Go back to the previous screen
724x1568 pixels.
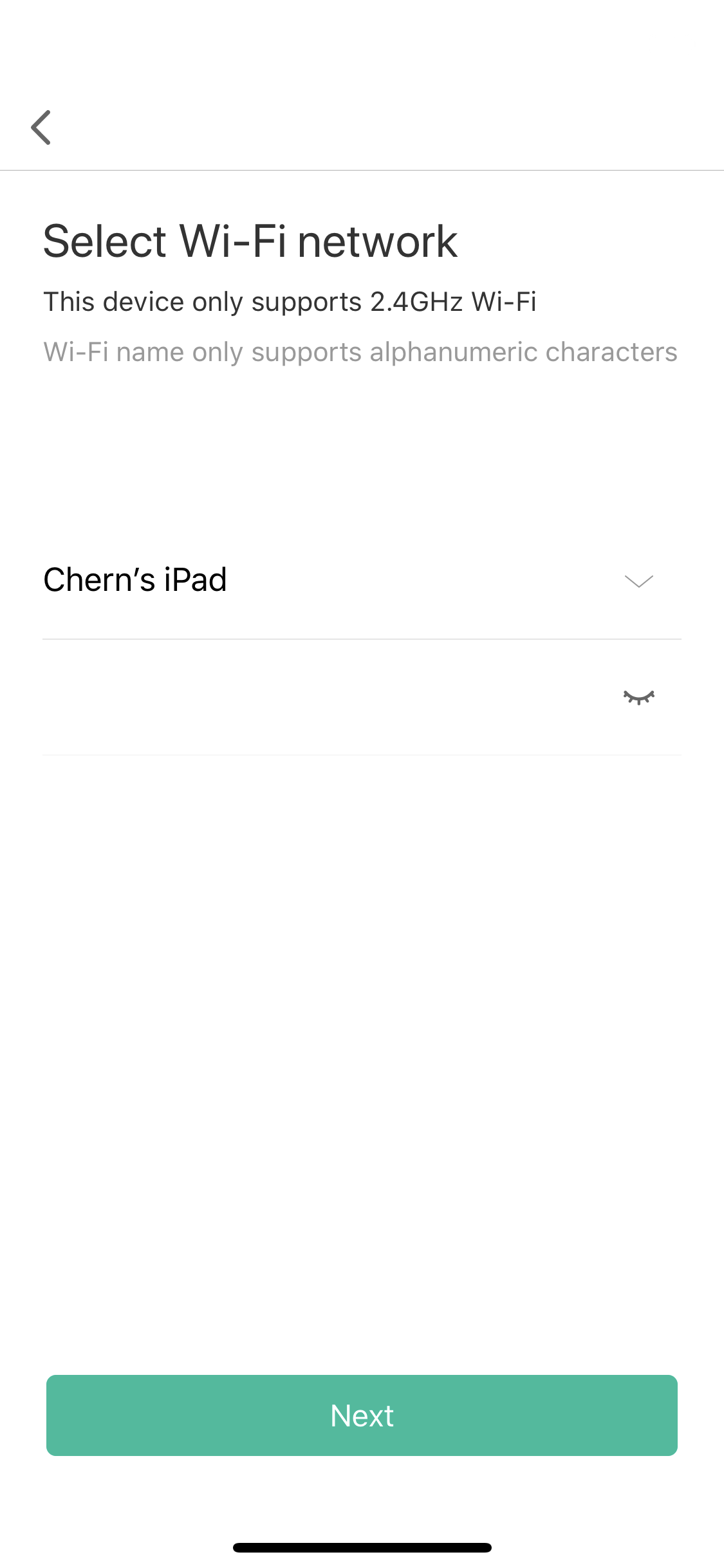tap(41, 127)
